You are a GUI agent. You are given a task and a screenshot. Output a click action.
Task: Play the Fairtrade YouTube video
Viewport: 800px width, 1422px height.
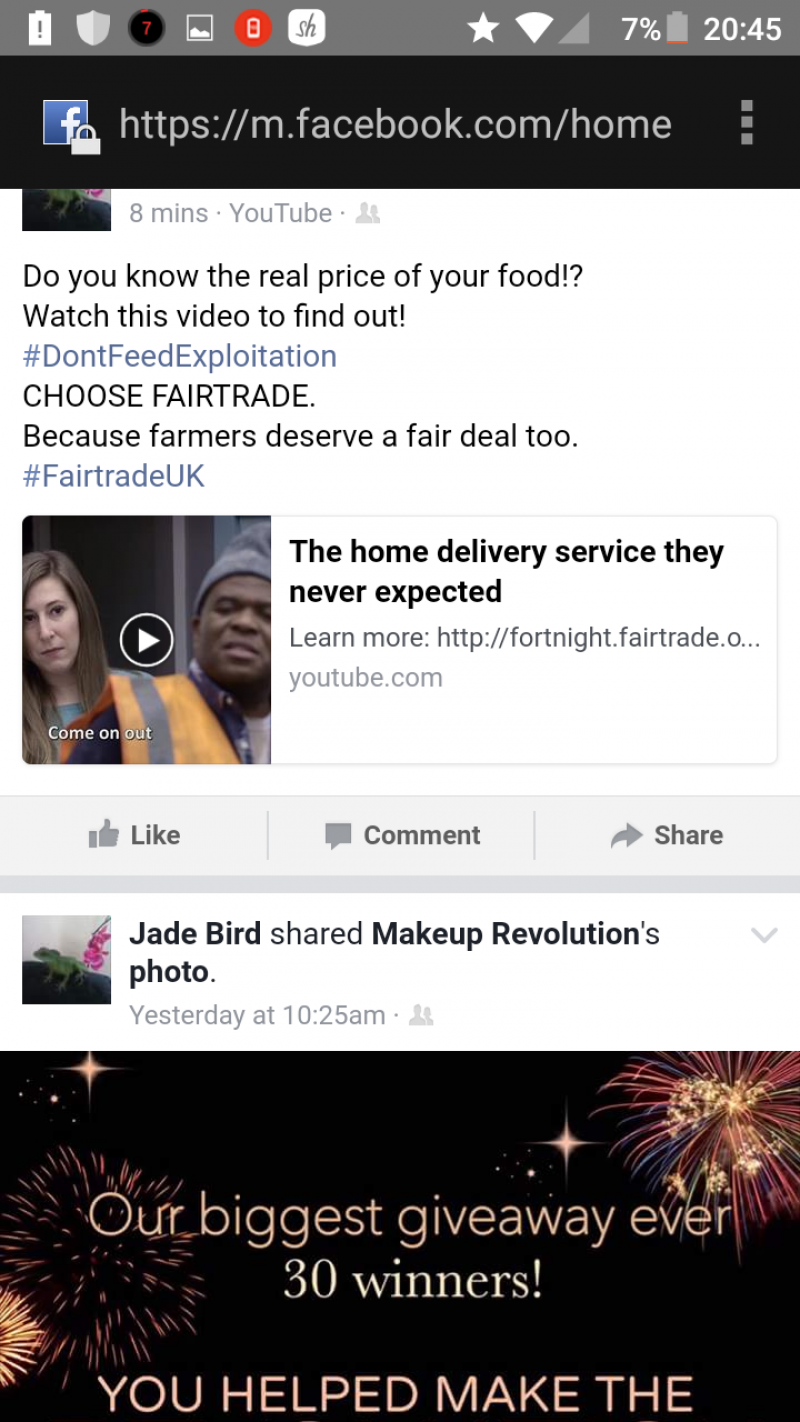coord(147,640)
